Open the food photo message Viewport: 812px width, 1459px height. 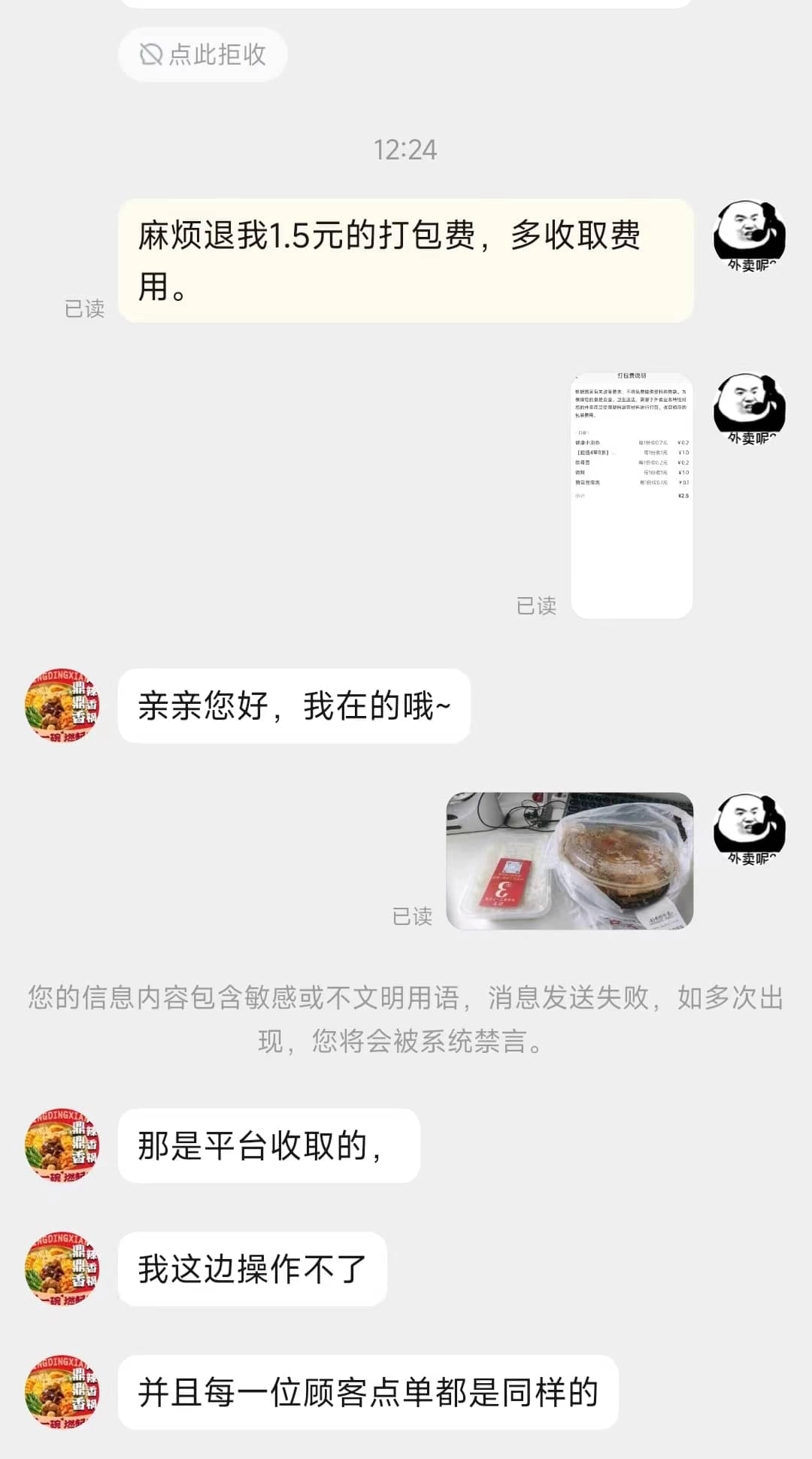point(570,861)
